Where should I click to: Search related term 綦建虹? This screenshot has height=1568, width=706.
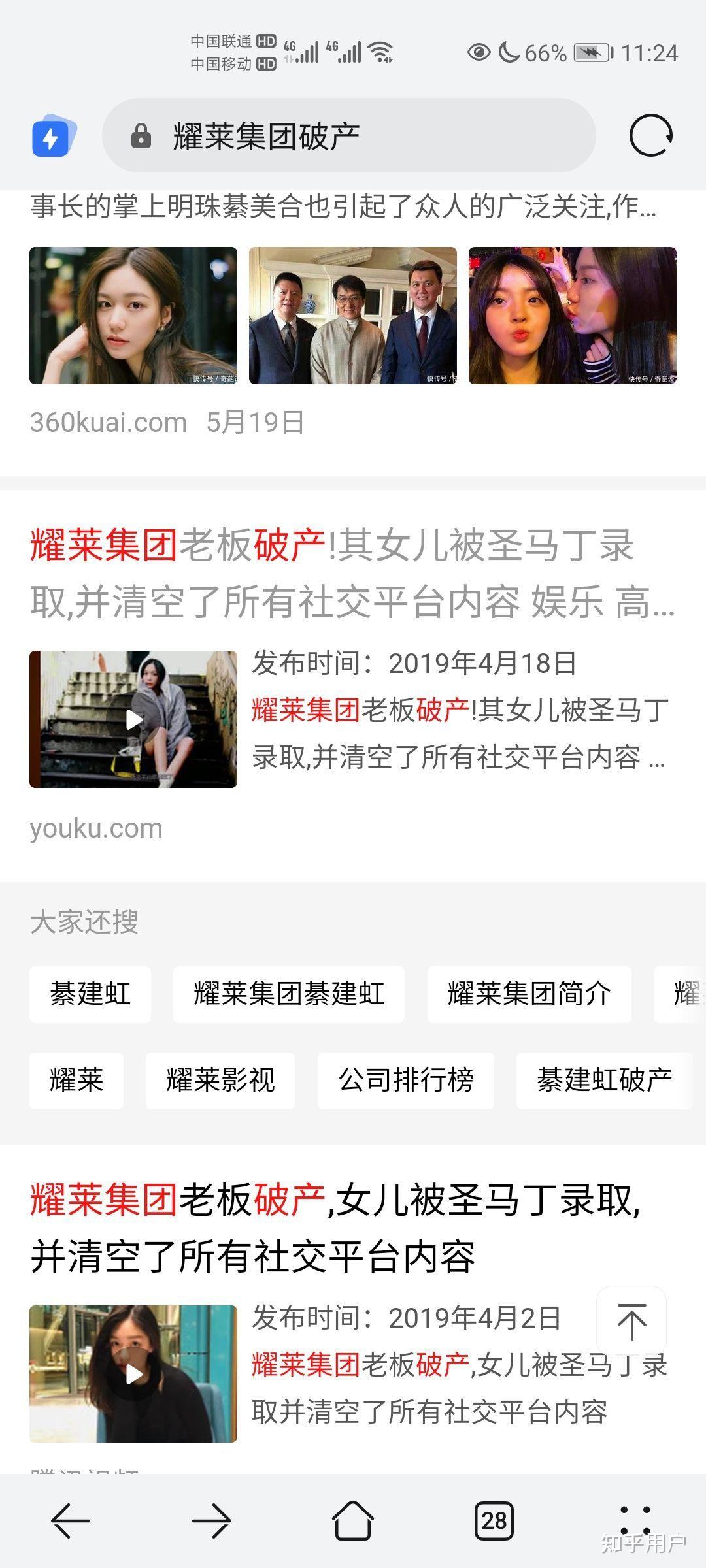point(90,994)
